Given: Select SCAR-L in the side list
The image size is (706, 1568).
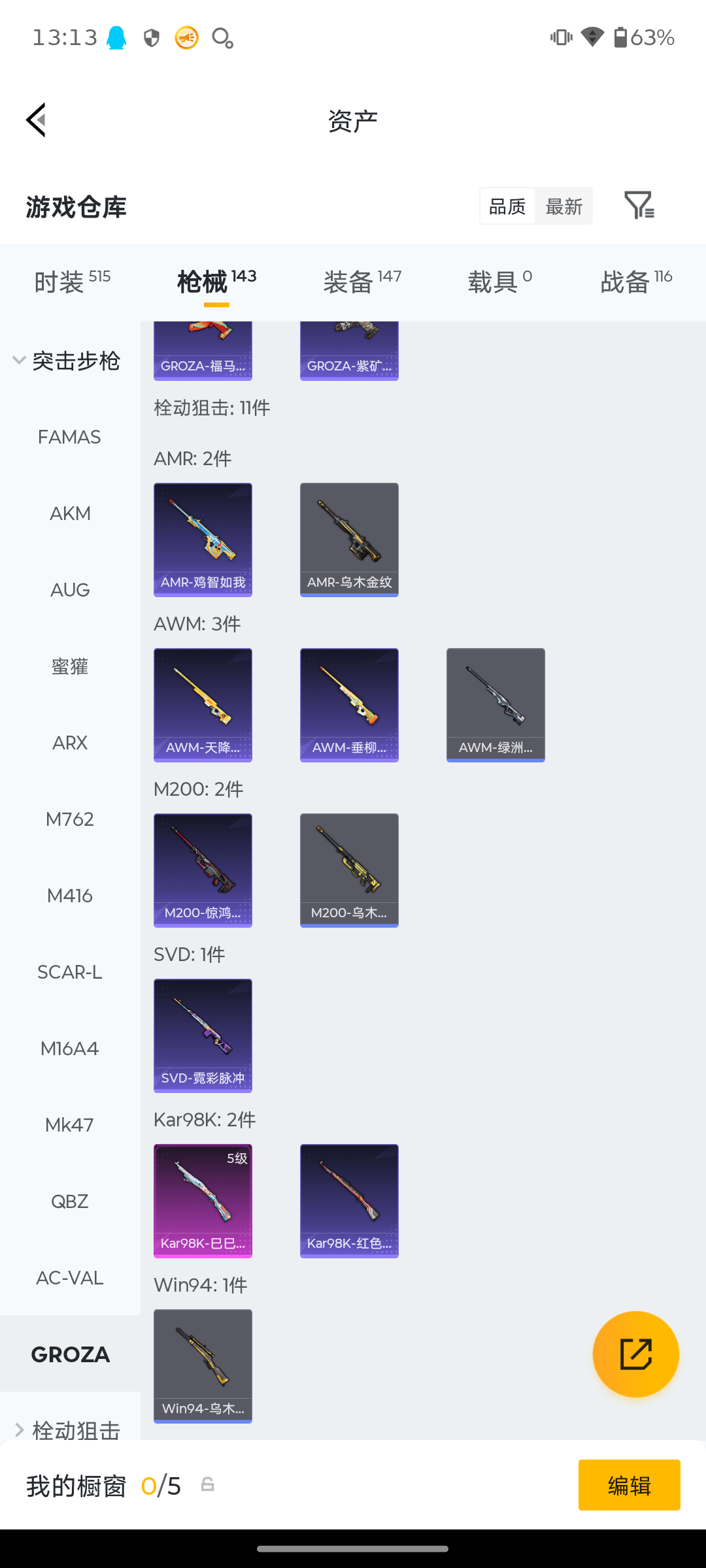Looking at the screenshot, I should (x=70, y=972).
